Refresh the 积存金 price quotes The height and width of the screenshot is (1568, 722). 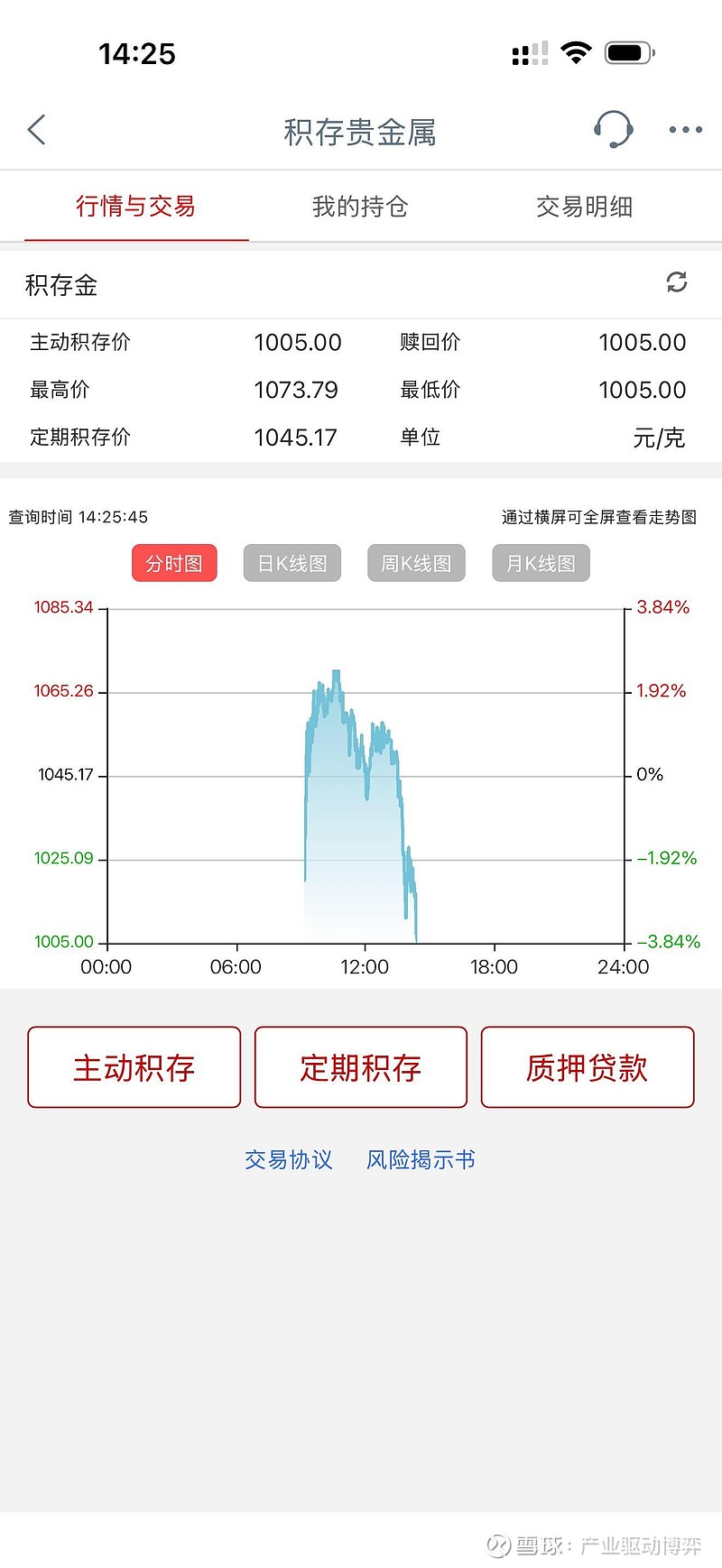[x=676, y=282]
